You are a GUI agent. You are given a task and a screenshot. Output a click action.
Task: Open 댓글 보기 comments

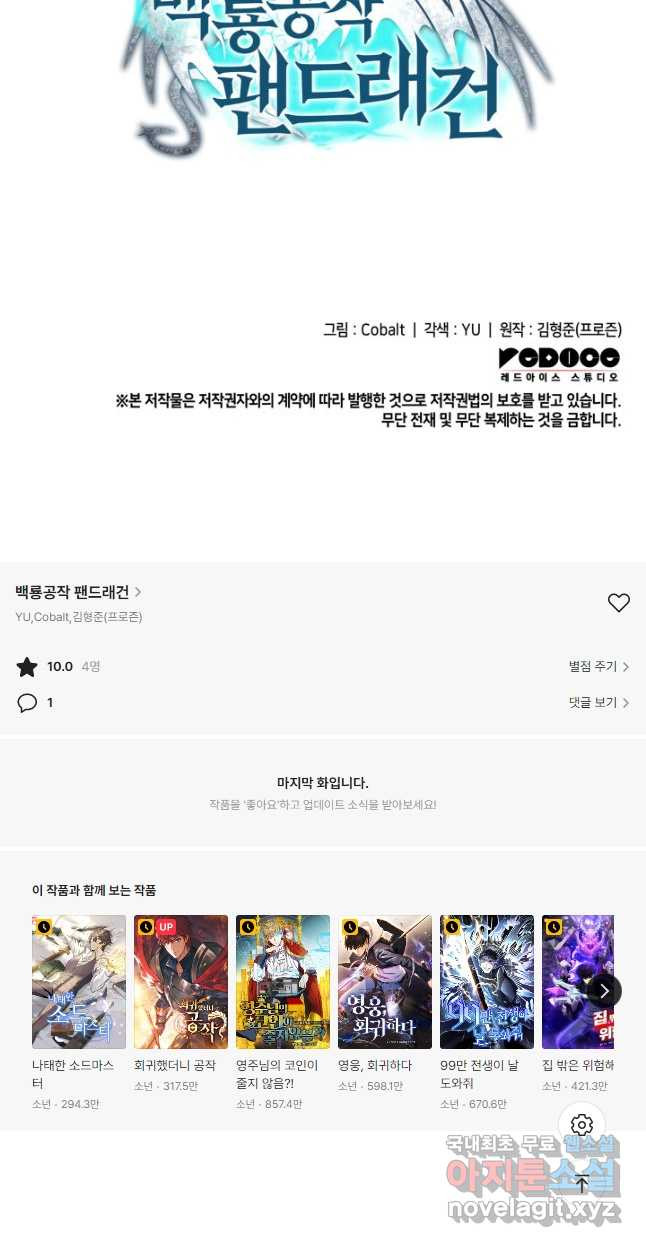598,703
